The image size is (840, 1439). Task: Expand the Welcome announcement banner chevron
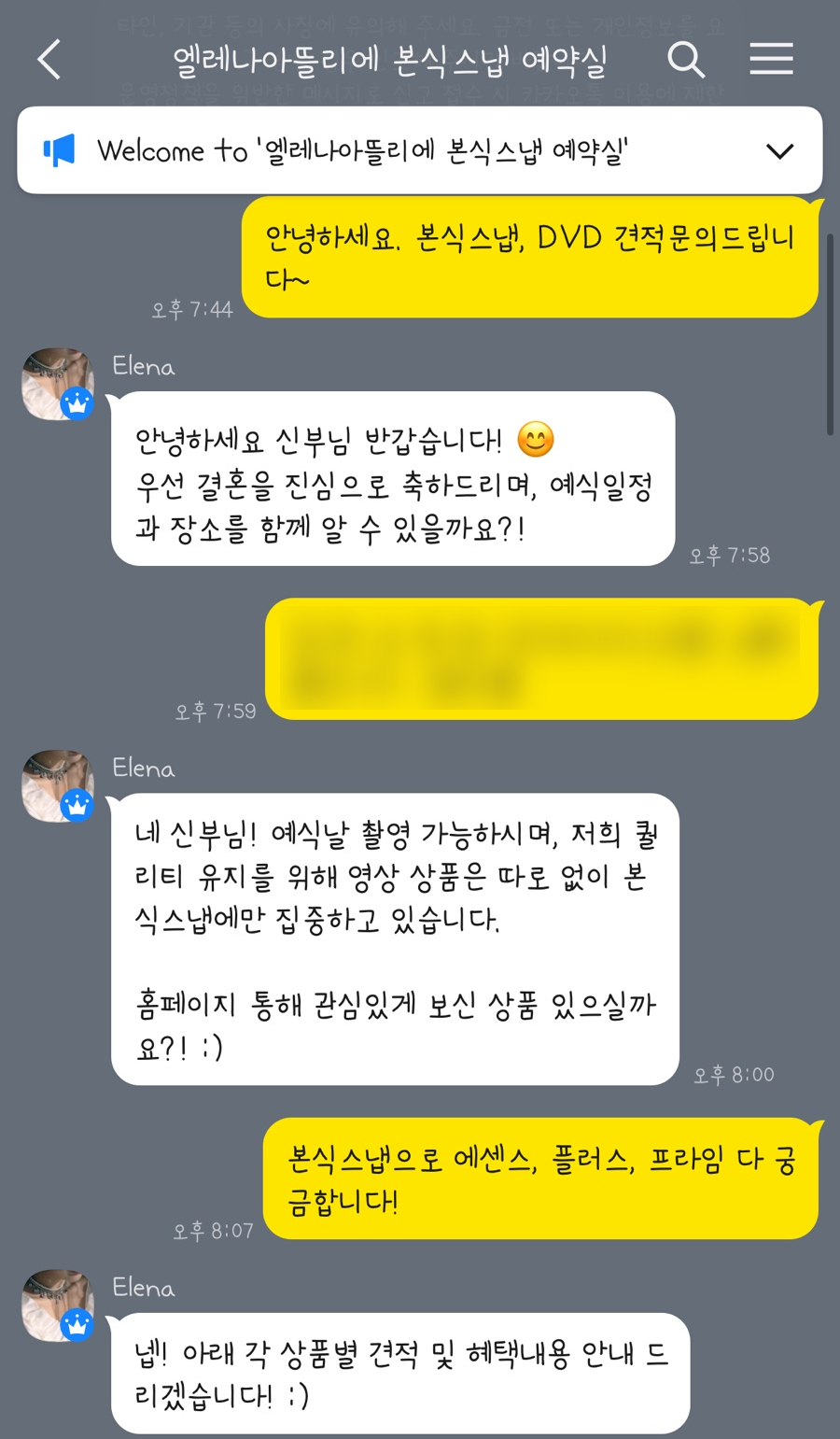[x=780, y=150]
